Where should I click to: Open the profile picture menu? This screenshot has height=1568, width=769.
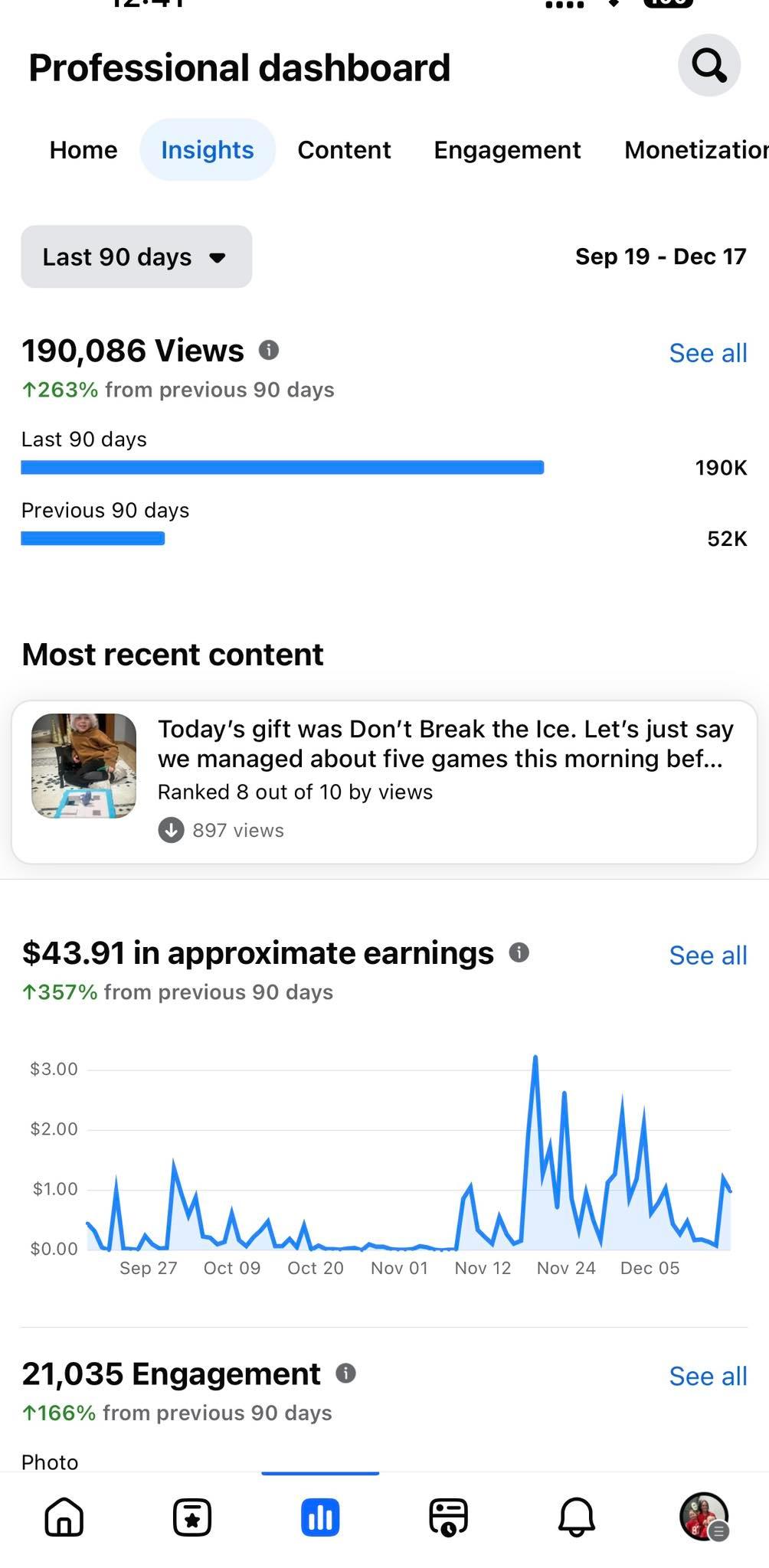coord(704,1517)
